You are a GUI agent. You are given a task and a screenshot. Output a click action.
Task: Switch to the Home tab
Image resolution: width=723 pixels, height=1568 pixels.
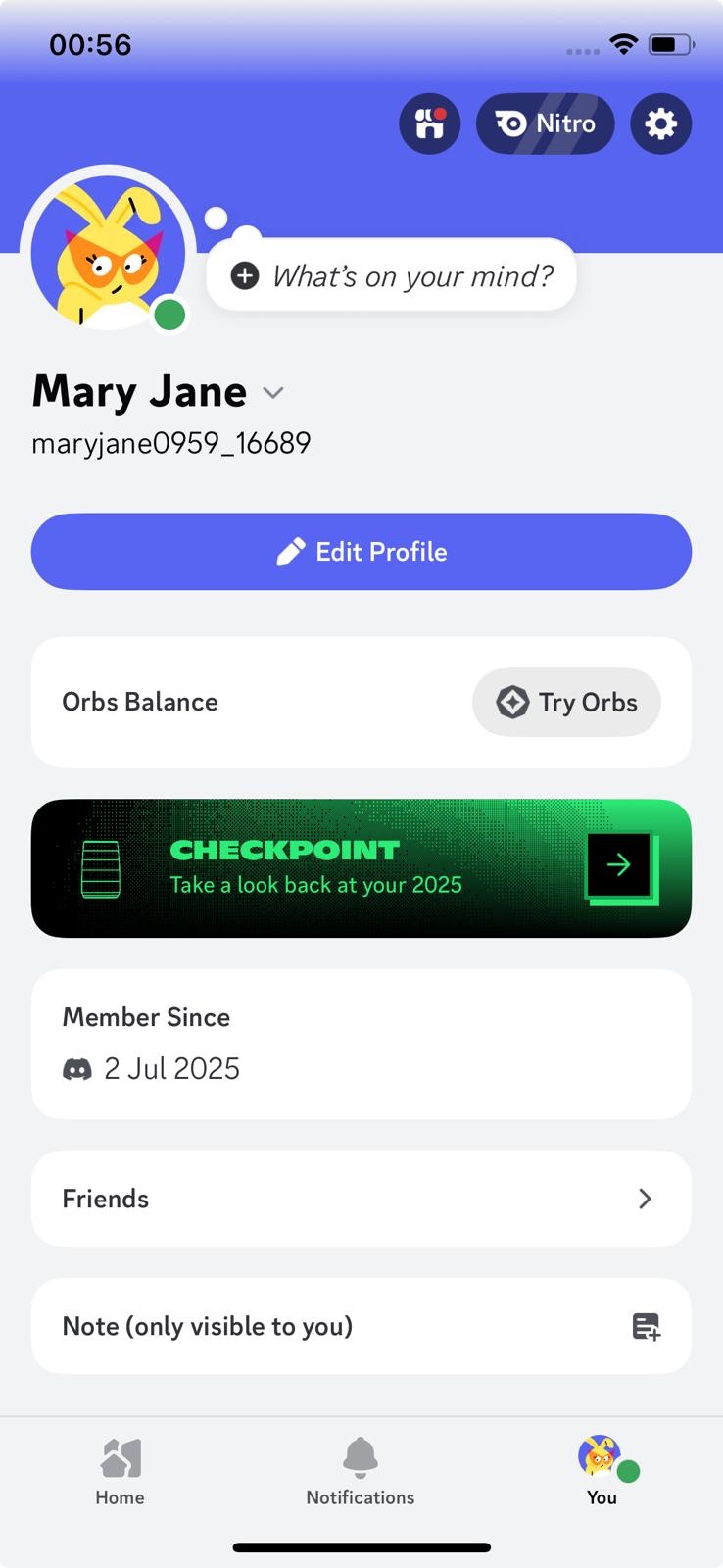[x=120, y=1470]
